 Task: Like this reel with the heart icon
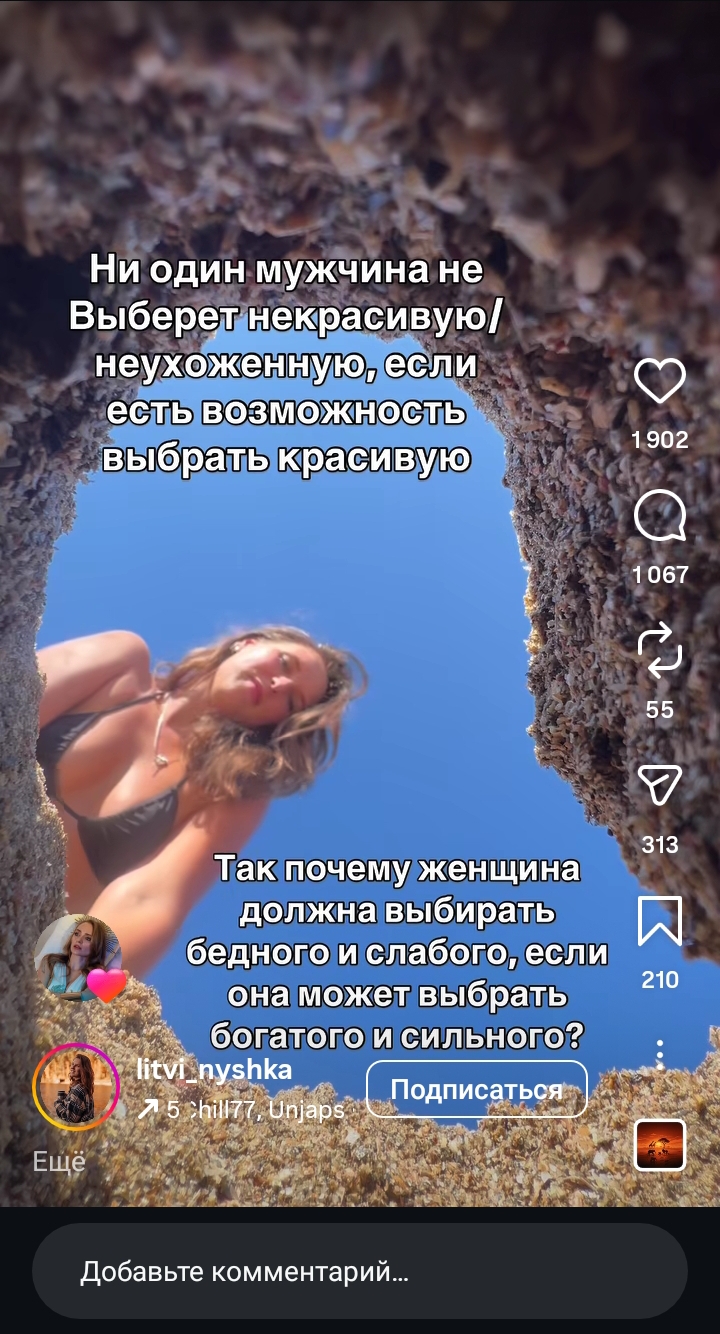click(660, 382)
